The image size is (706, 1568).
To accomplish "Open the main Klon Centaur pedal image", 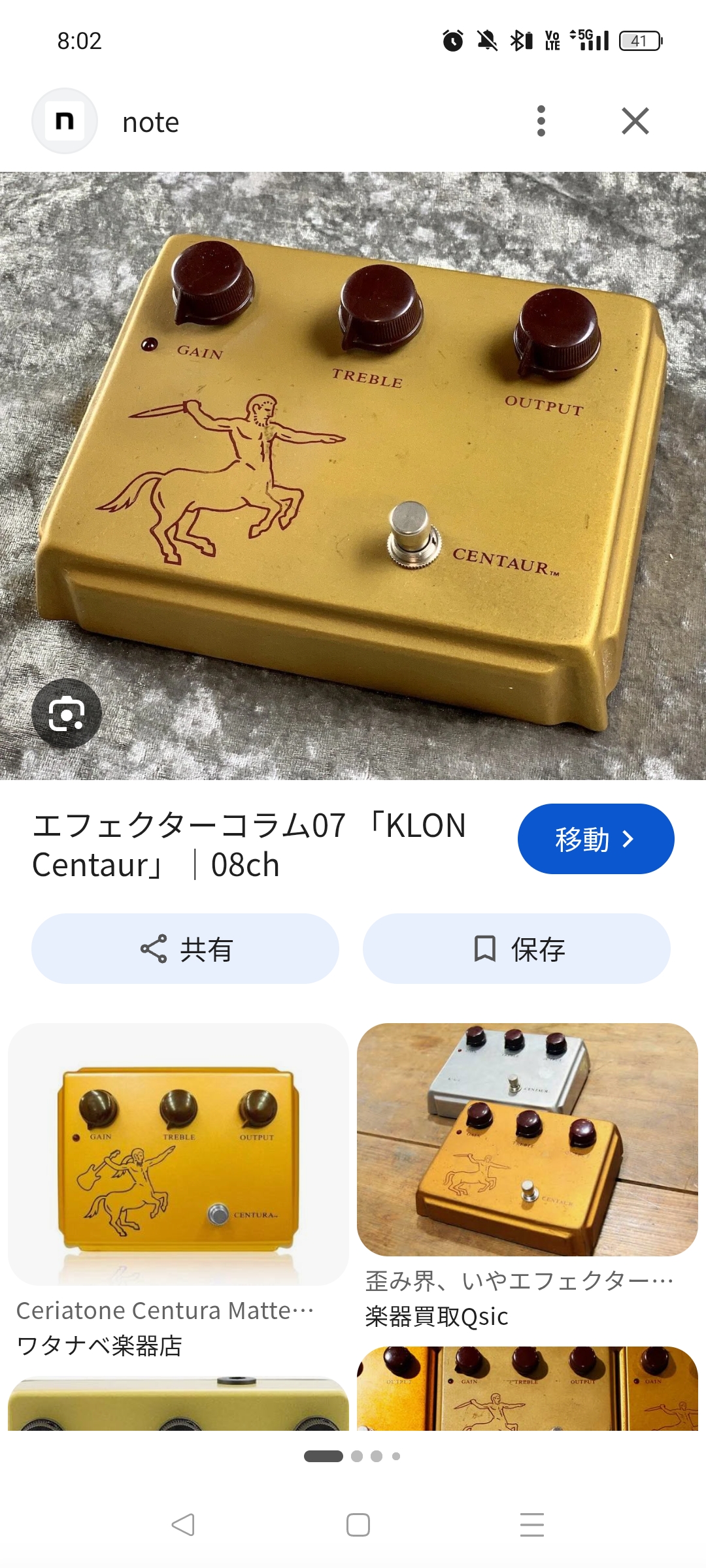I will pyautogui.click(x=353, y=476).
